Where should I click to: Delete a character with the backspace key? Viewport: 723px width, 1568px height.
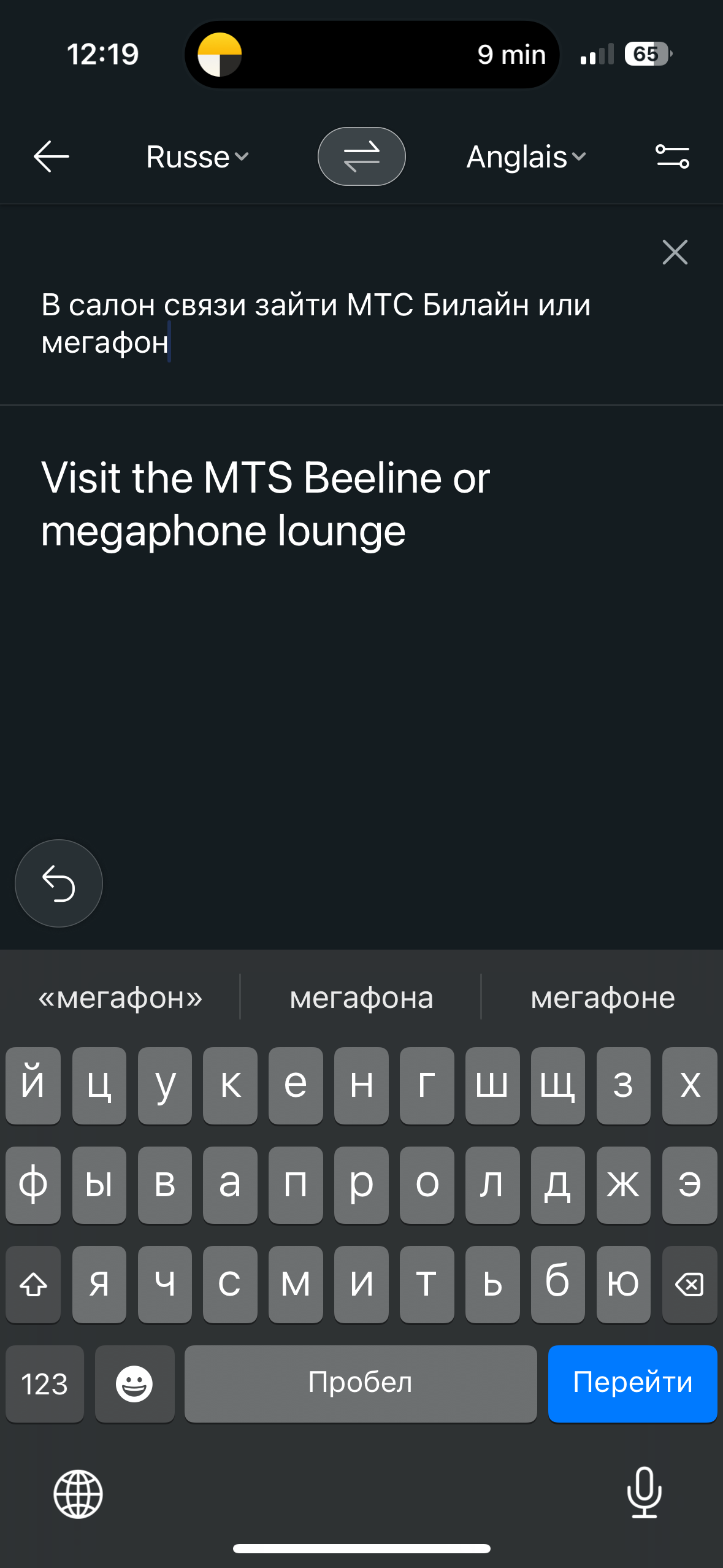tap(689, 1283)
